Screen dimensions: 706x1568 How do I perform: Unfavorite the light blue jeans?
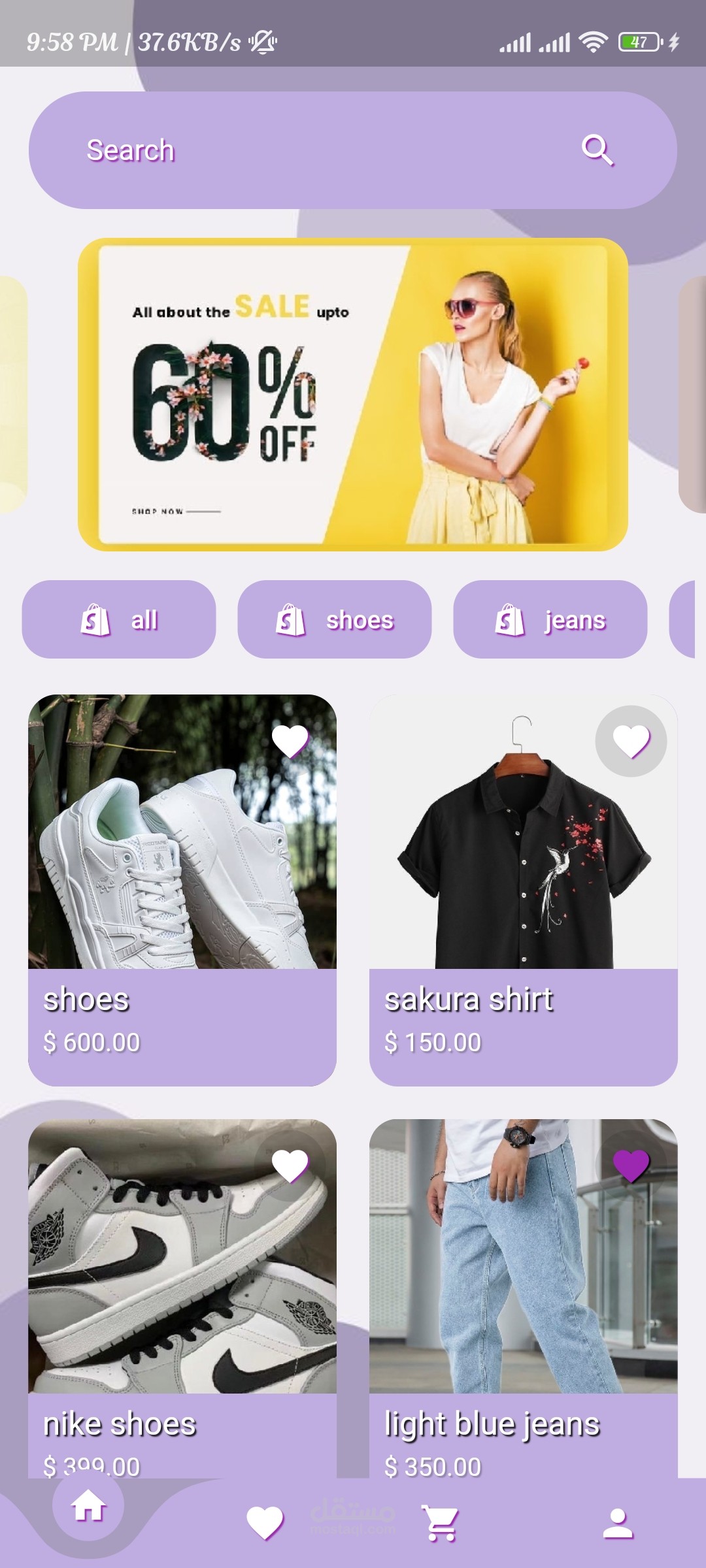coord(631,1166)
